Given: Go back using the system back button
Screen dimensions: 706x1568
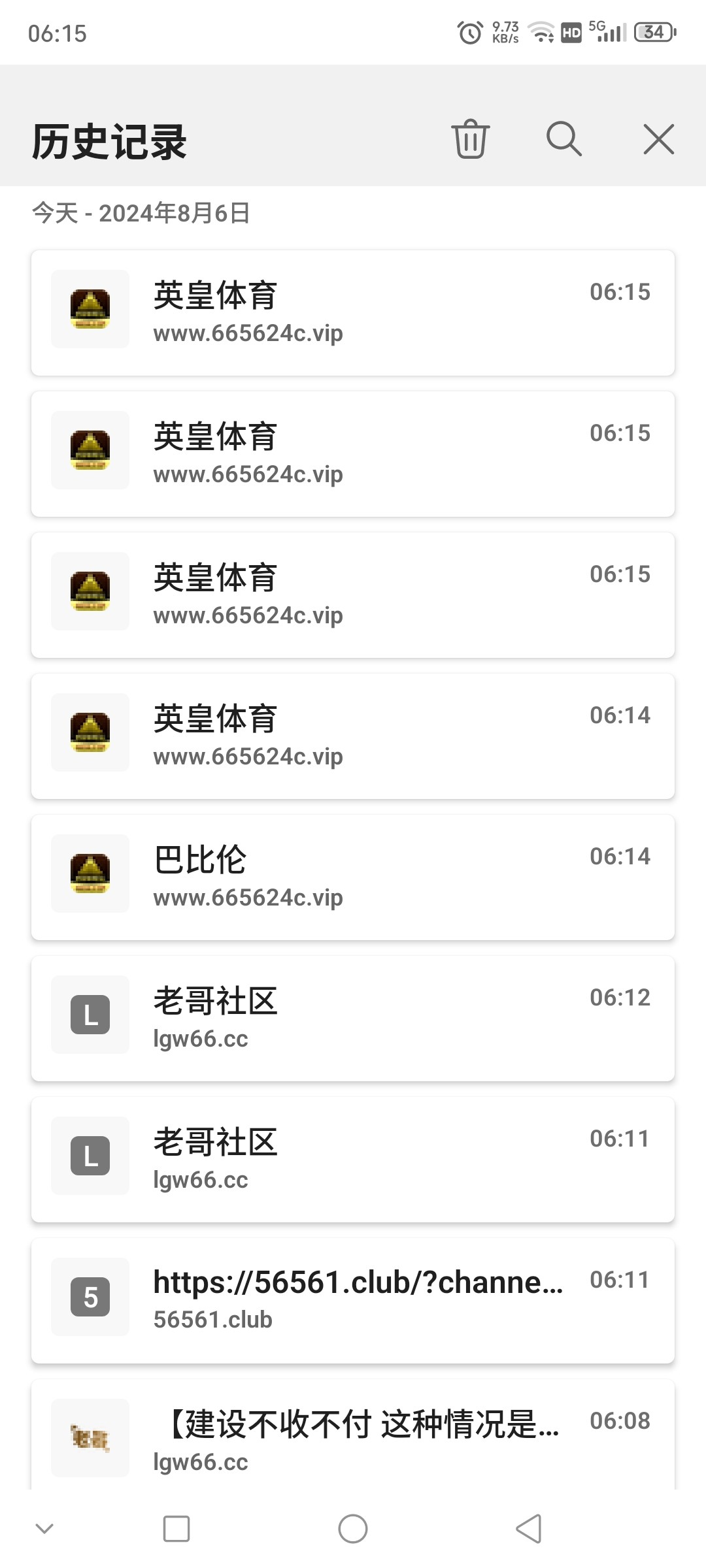Looking at the screenshot, I should pos(529,1529).
